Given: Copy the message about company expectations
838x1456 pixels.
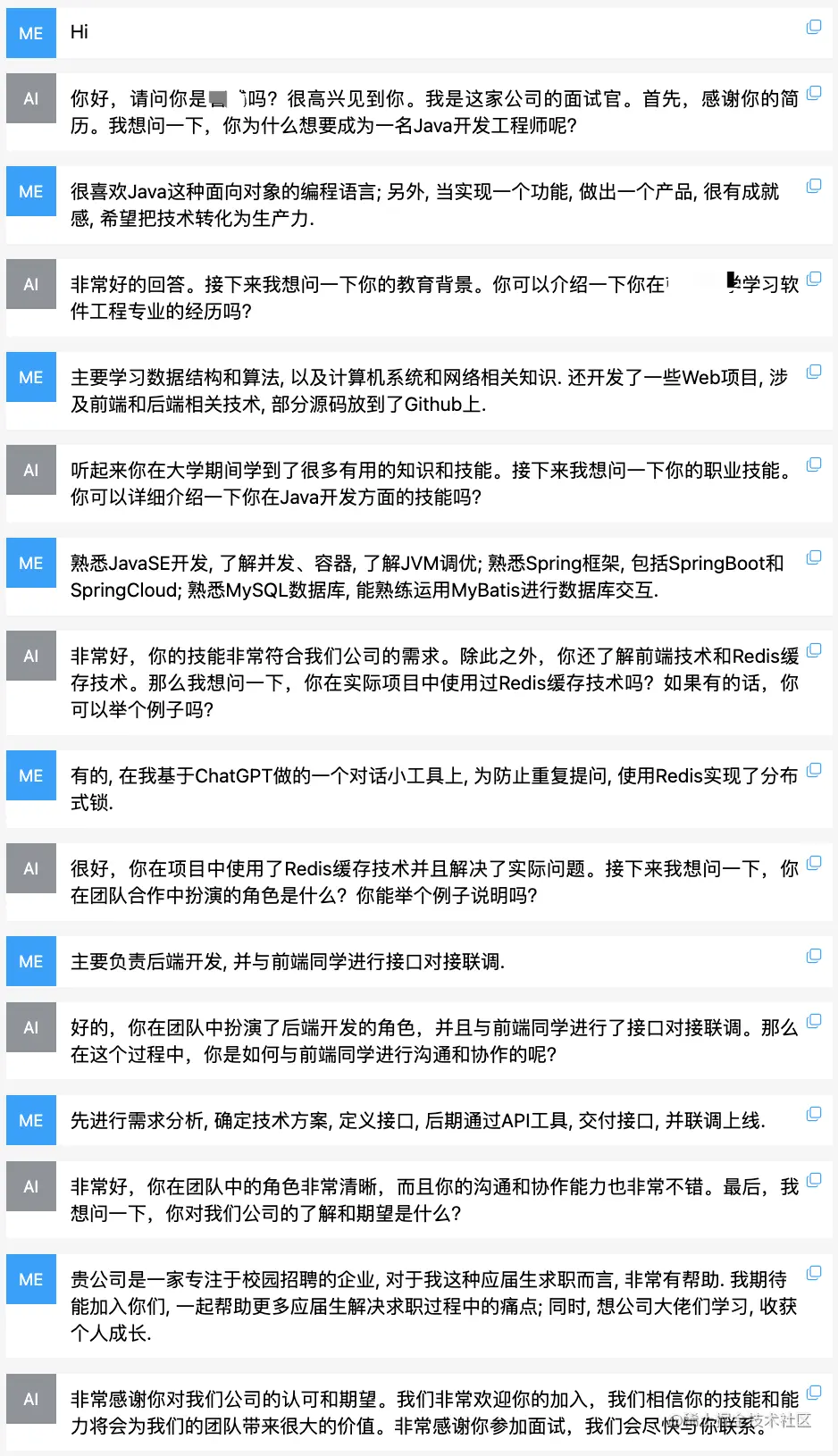Looking at the screenshot, I should [813, 1273].
